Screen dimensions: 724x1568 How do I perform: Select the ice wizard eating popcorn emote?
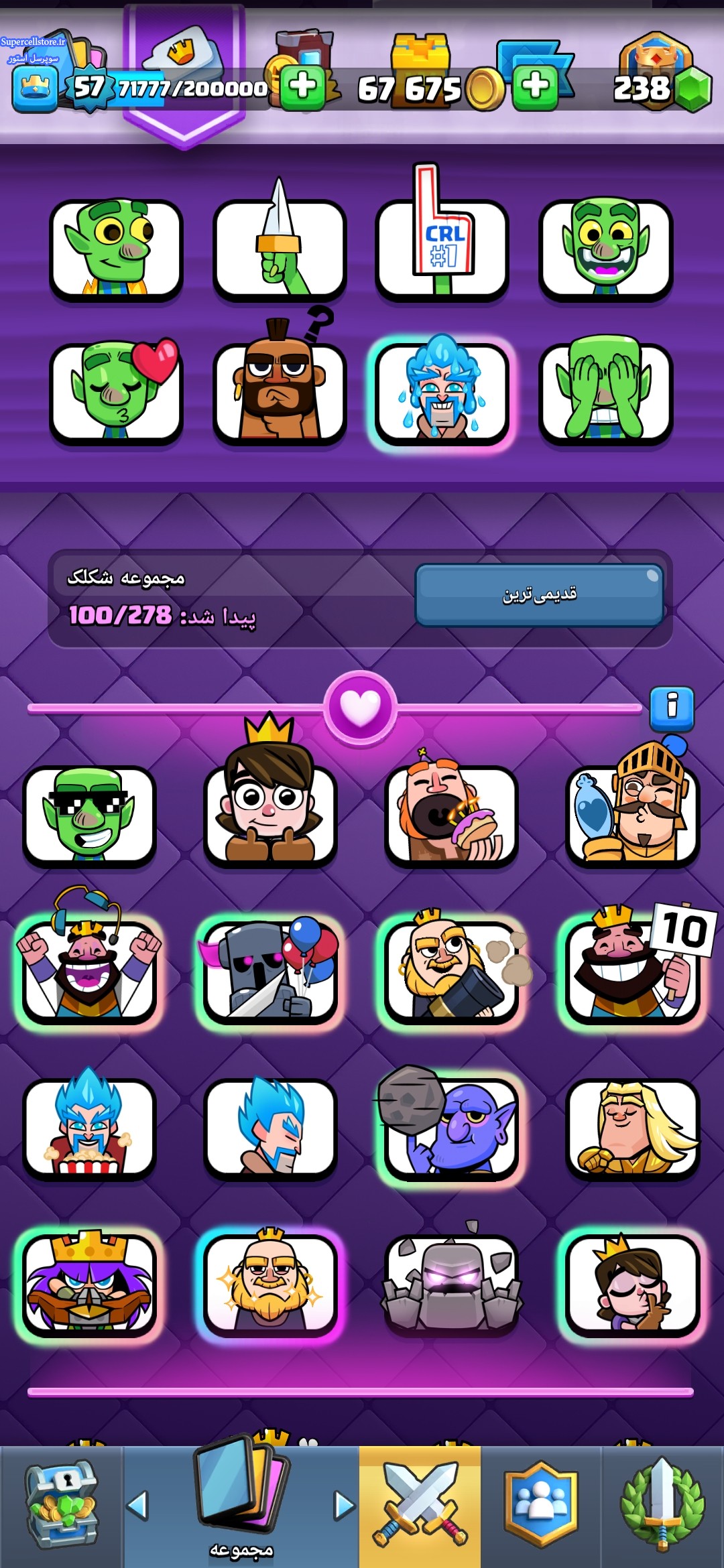point(89,1129)
